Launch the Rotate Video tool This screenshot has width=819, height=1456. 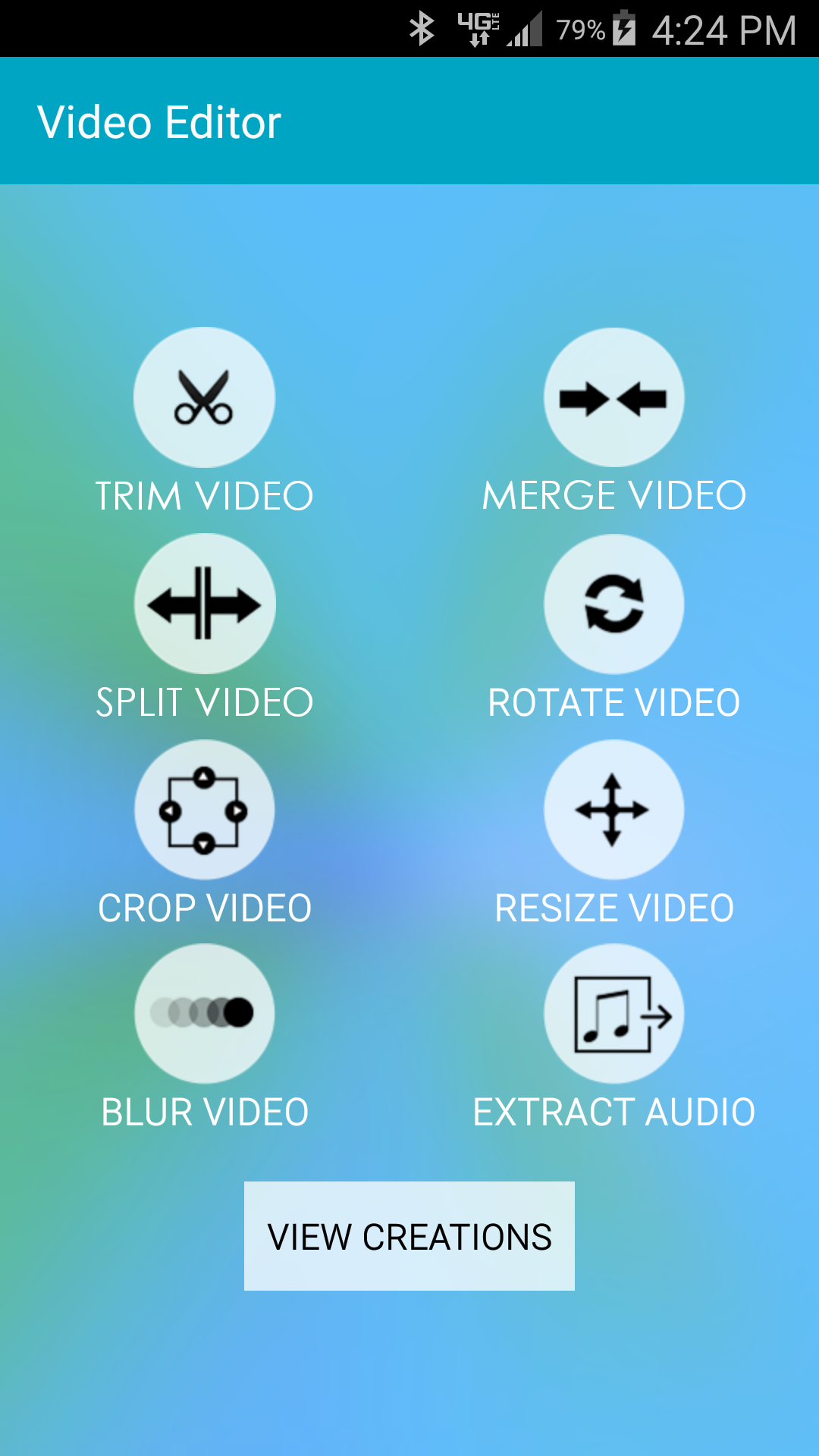613,604
